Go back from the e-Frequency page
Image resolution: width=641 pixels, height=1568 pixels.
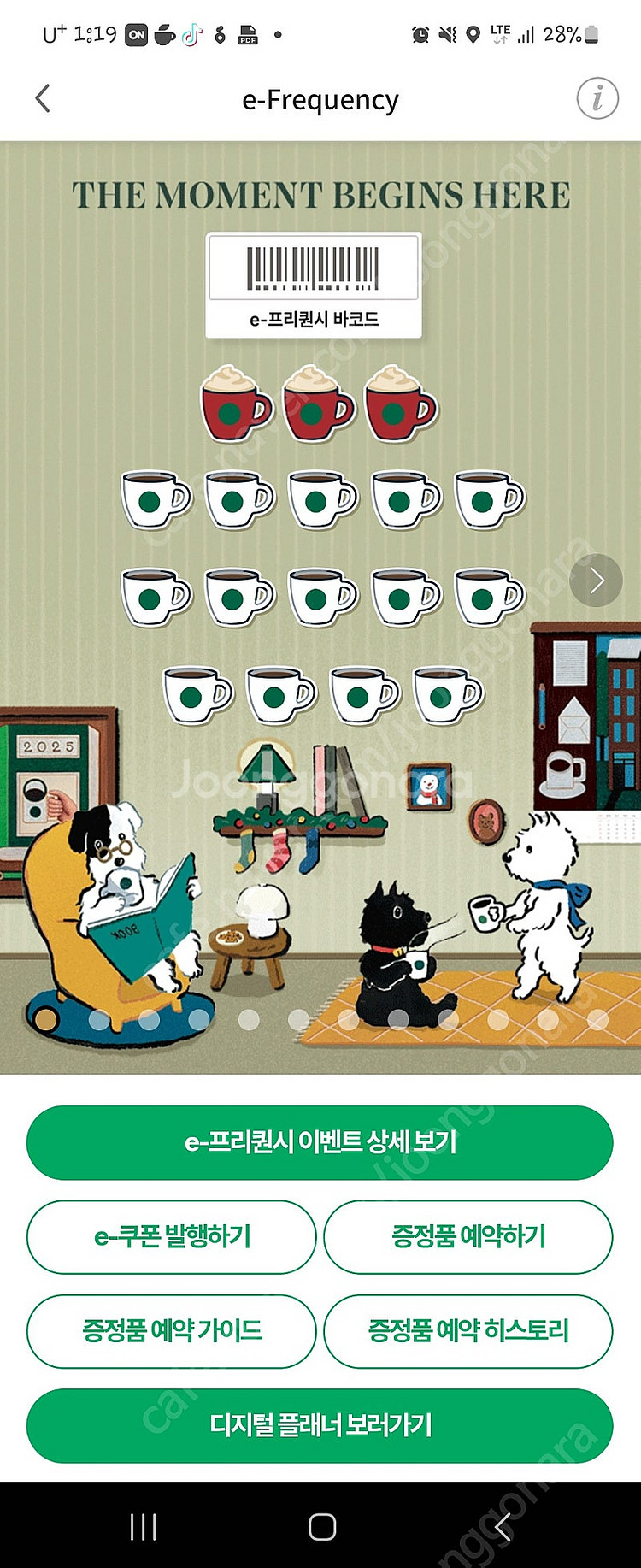point(43,99)
